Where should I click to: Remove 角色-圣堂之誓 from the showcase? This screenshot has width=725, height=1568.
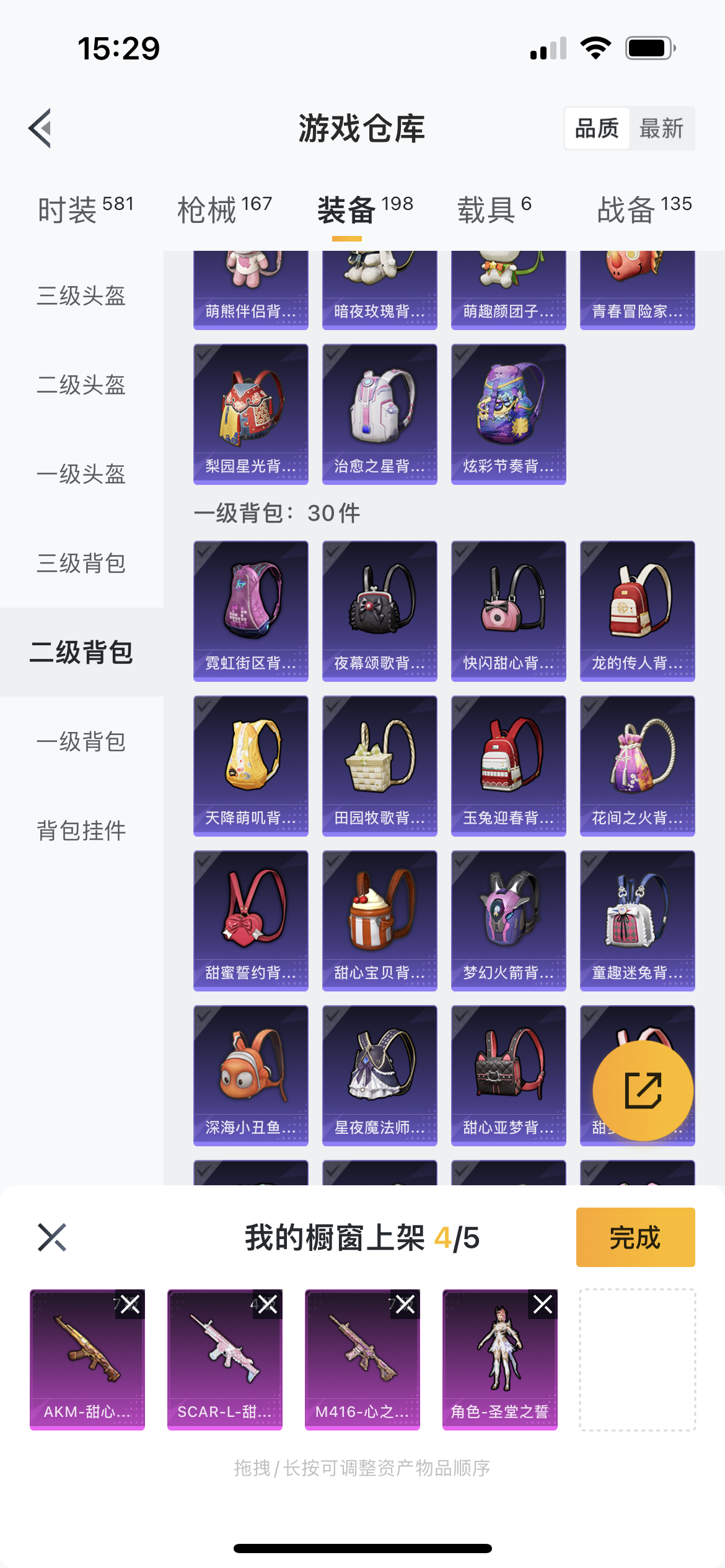tap(543, 1305)
